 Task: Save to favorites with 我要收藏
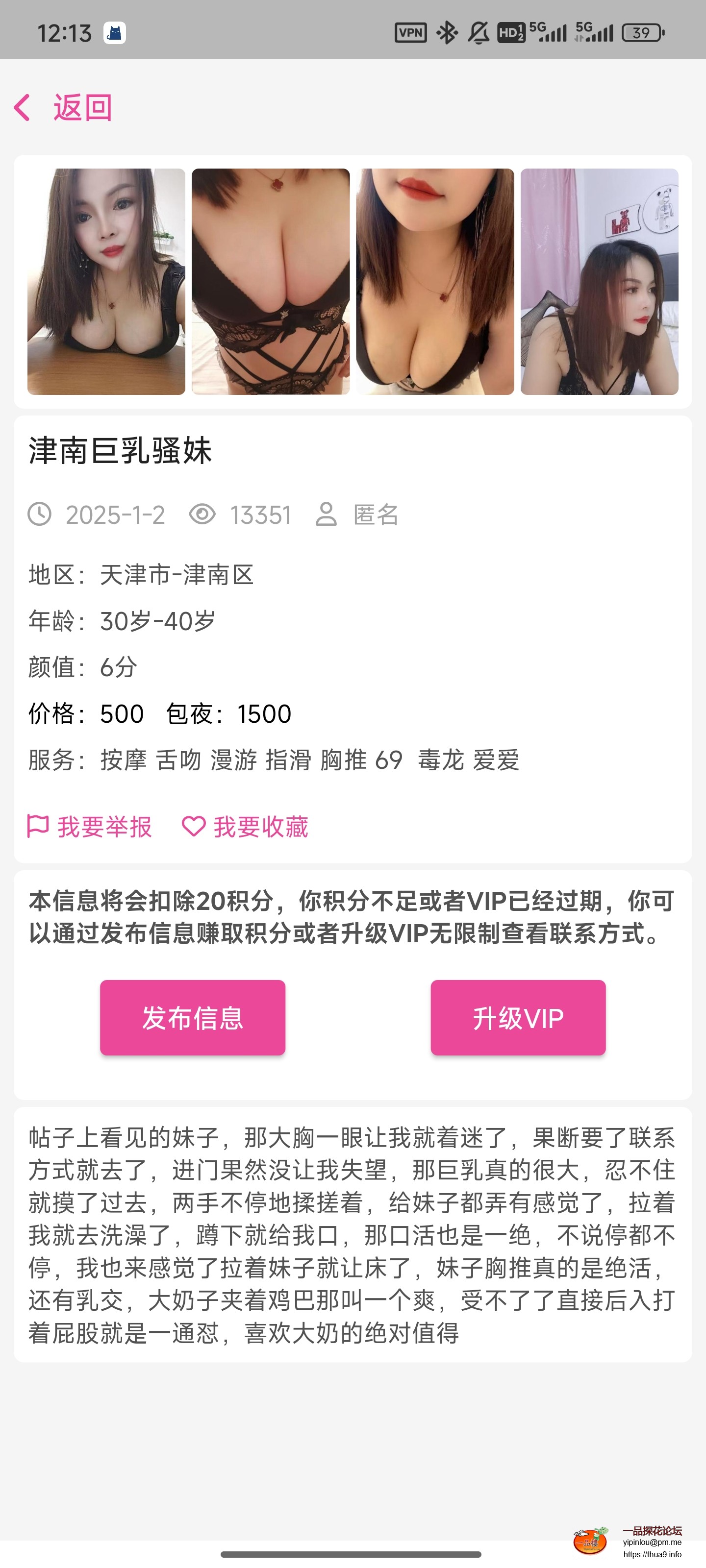(246, 827)
